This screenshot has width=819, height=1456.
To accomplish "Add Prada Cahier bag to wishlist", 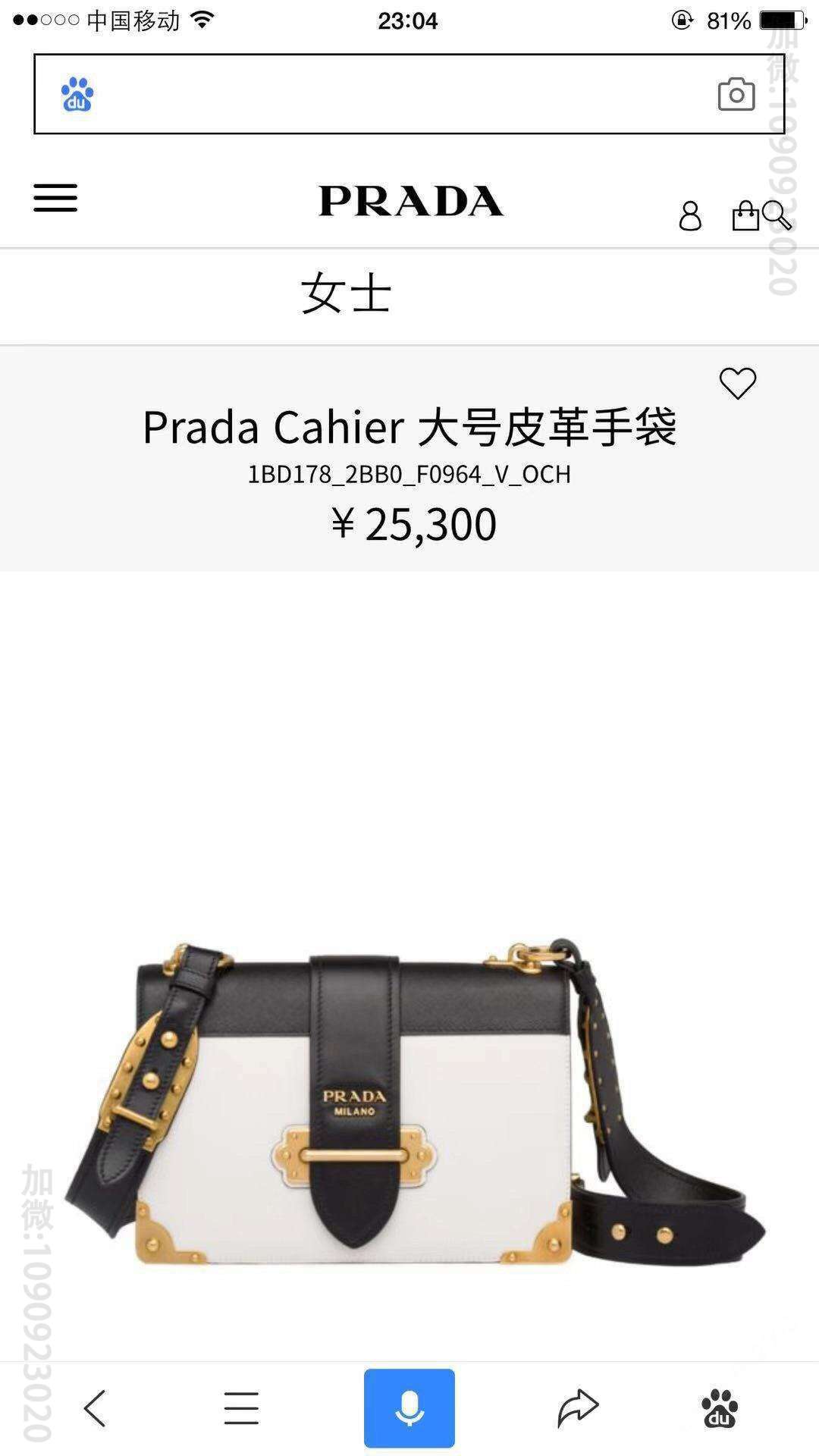I will 737,383.
